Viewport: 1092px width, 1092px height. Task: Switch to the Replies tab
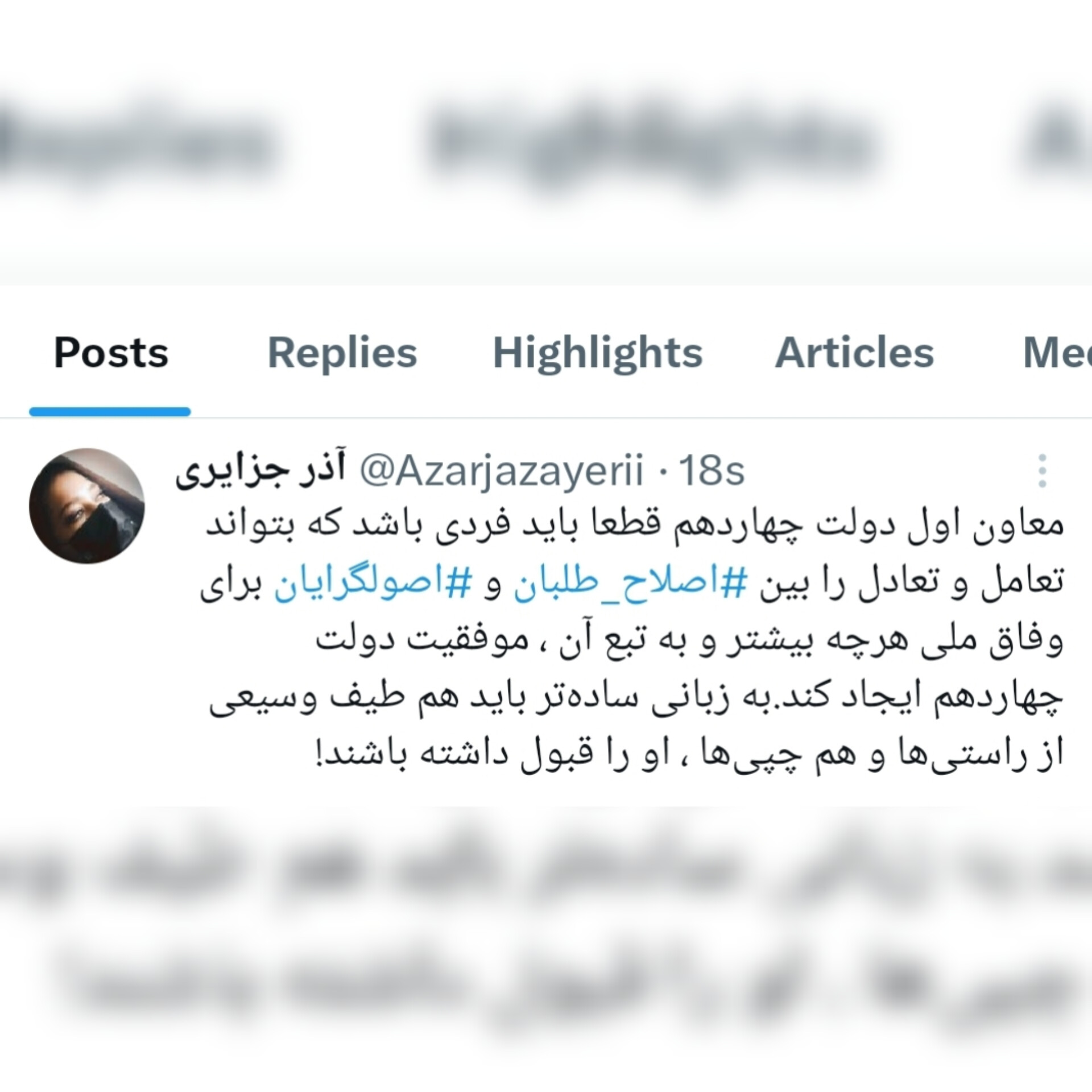[342, 353]
